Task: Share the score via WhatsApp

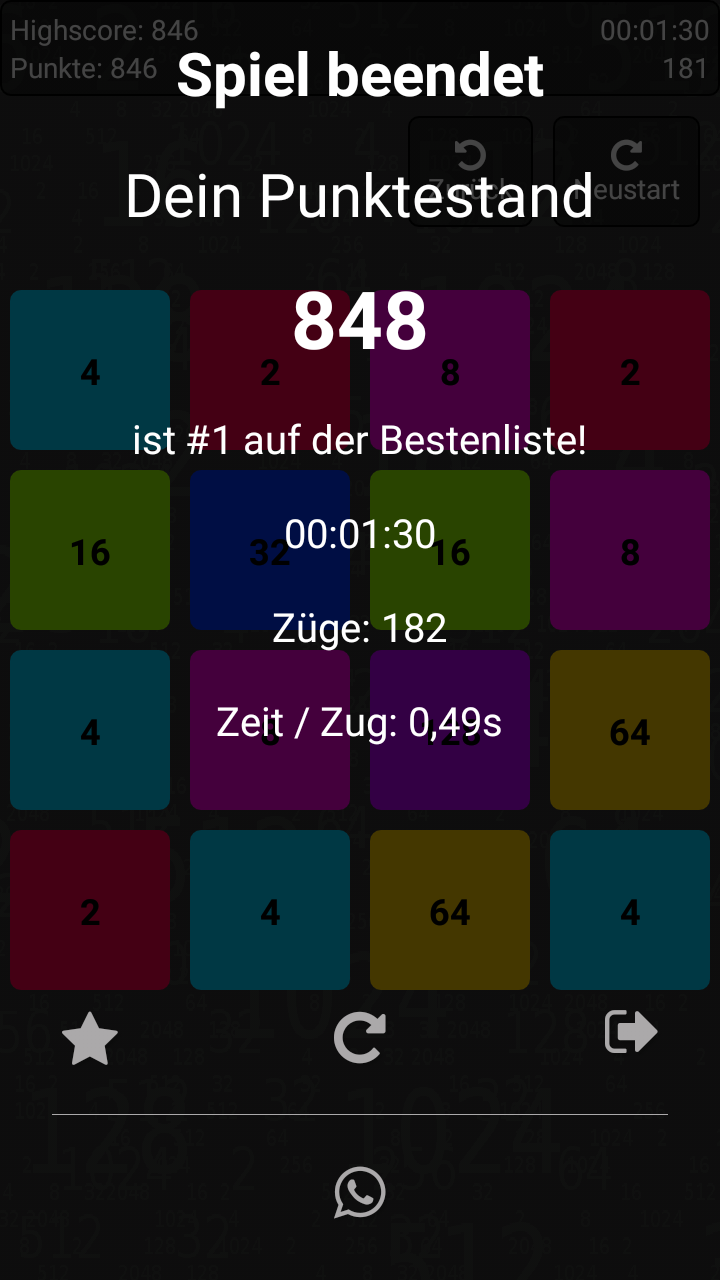Action: point(360,1192)
